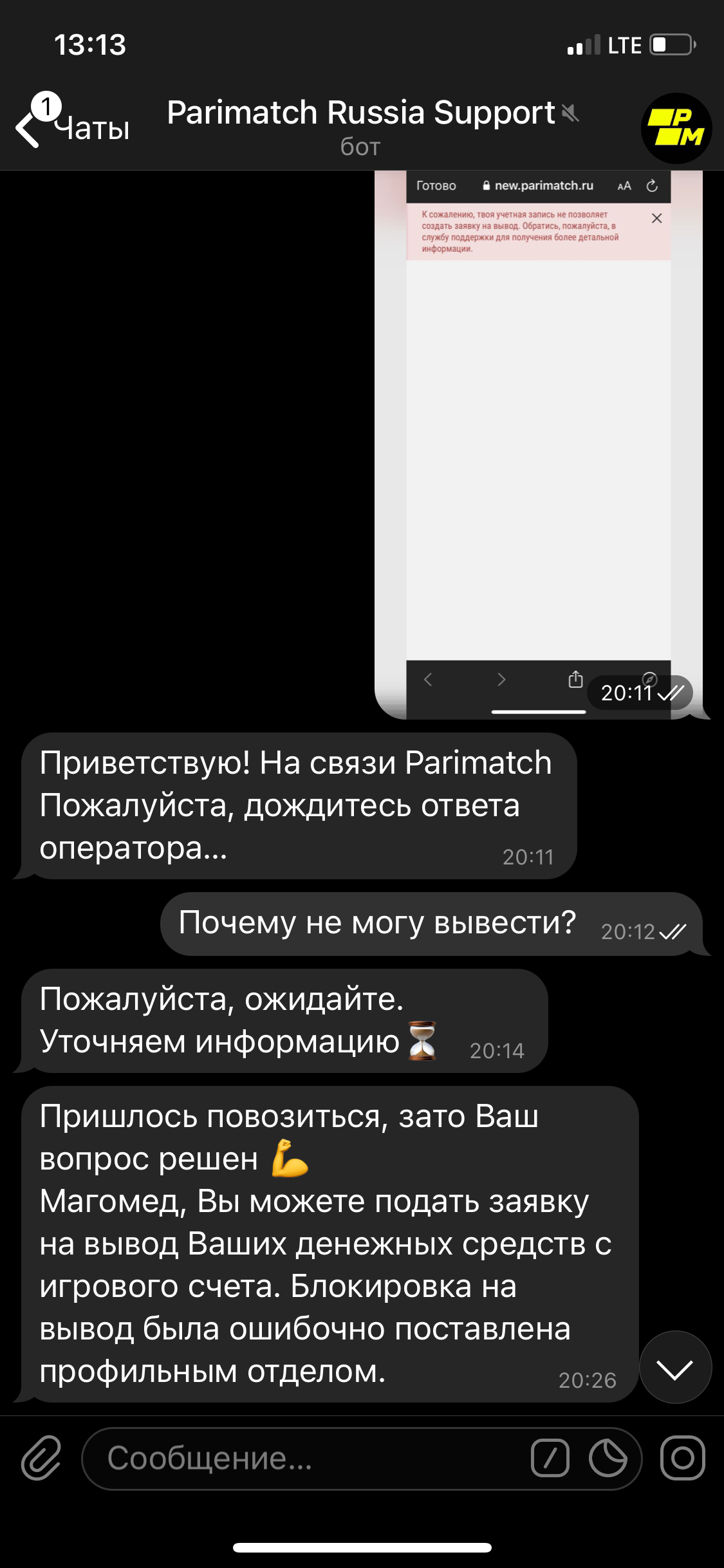This screenshot has width=724, height=1568.
Task: Attach a file with the paperclip icon
Action: (x=41, y=1458)
